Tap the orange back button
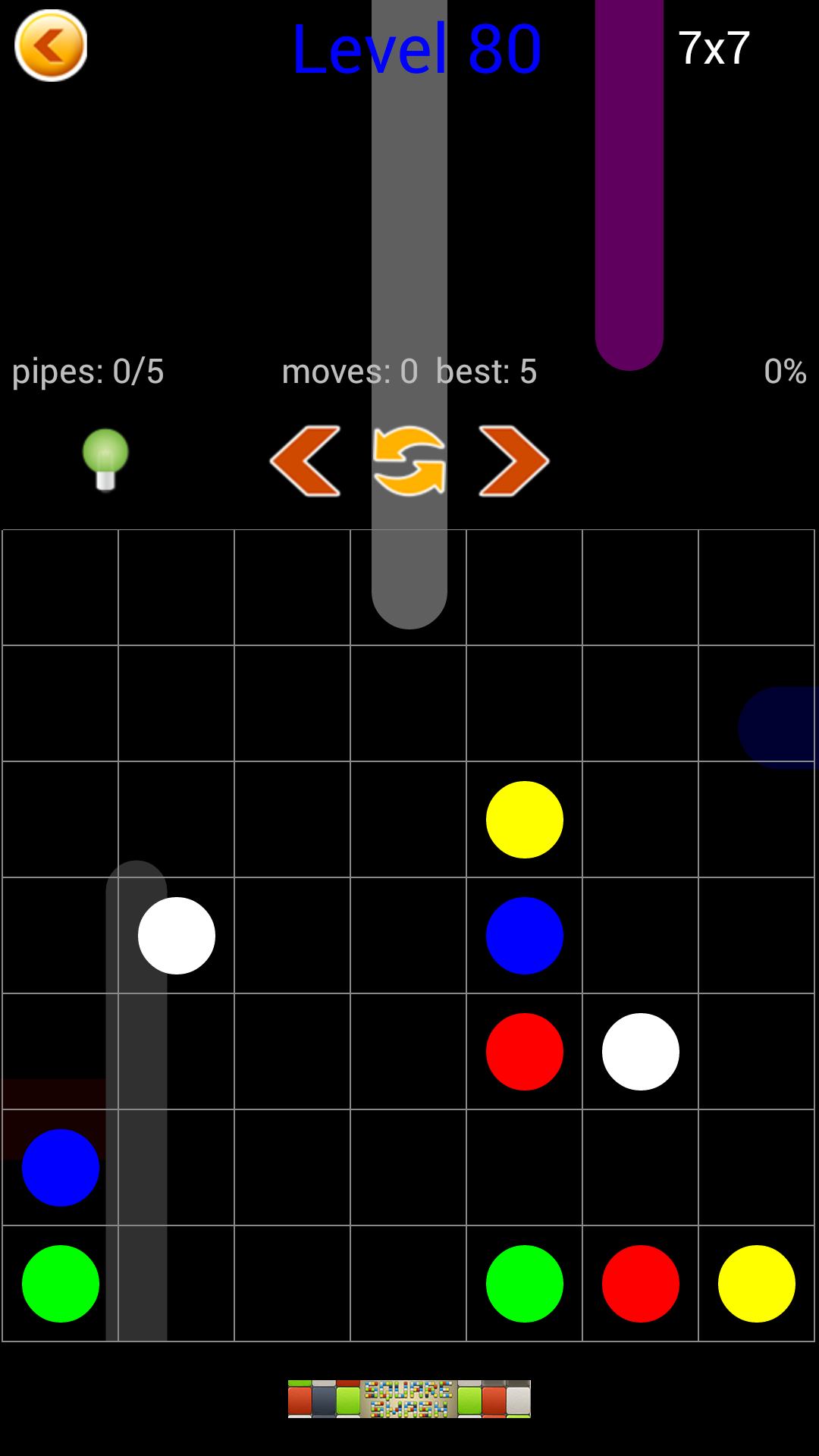819x1456 pixels. point(51,46)
